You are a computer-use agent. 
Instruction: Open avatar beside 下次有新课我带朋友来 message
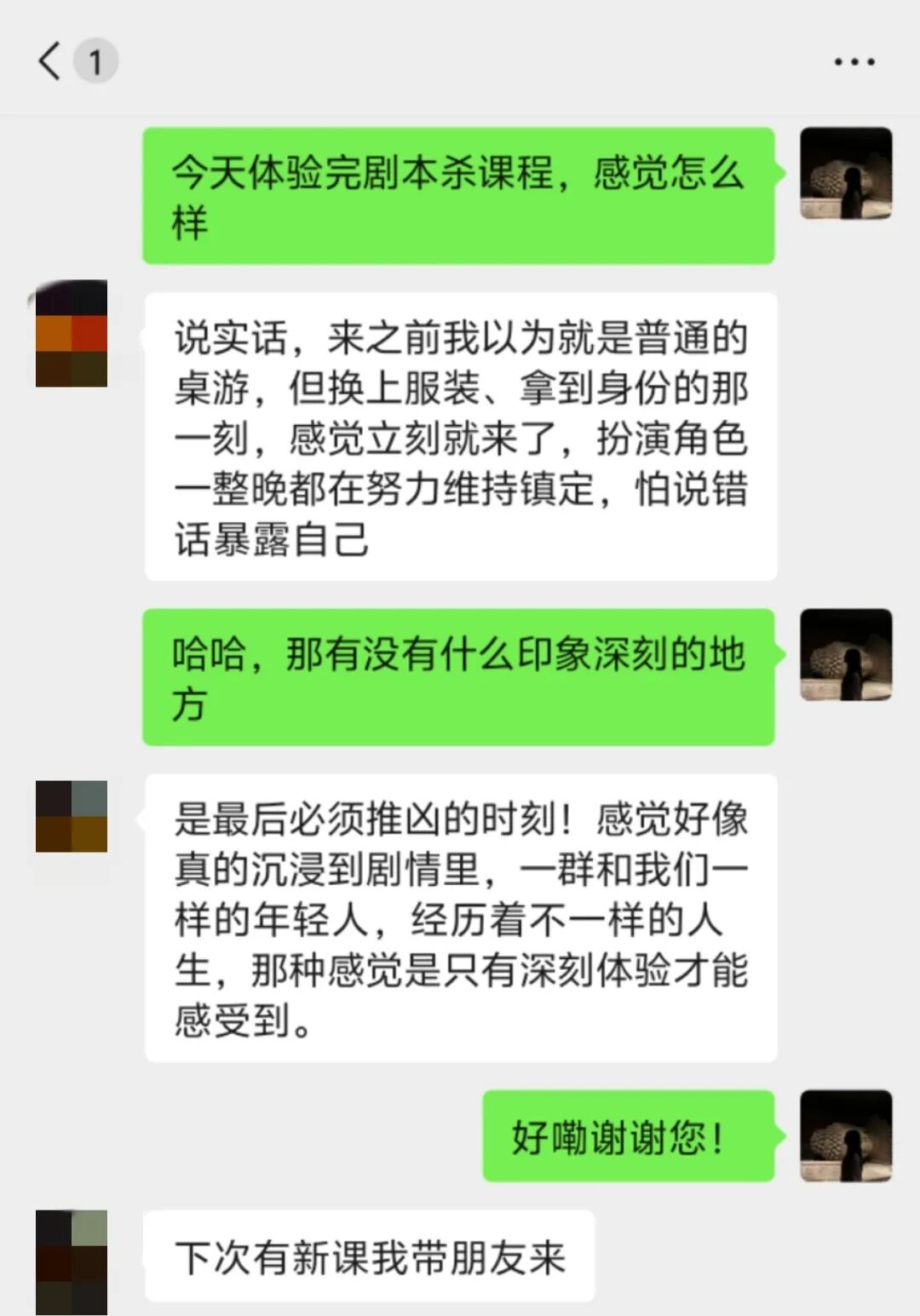click(72, 1261)
